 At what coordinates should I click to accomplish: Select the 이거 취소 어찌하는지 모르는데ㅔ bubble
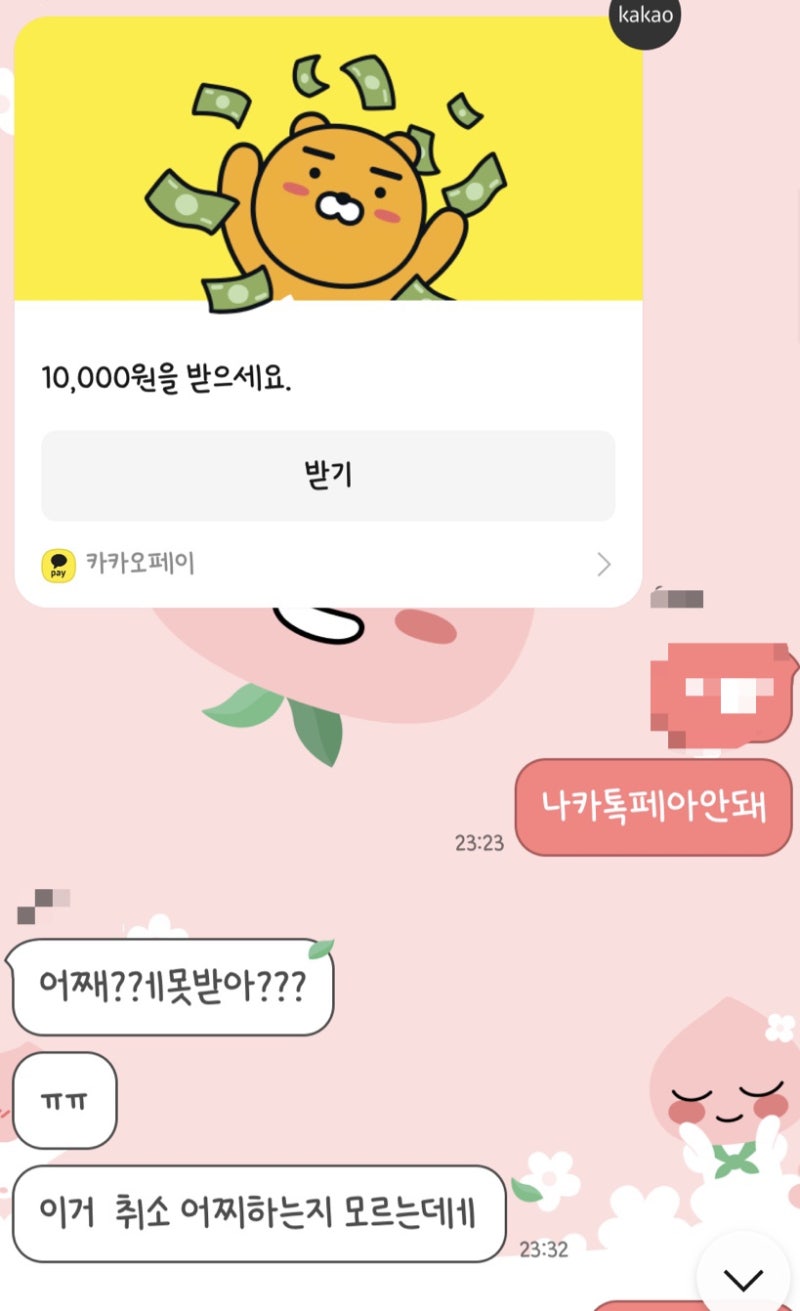click(x=256, y=1213)
